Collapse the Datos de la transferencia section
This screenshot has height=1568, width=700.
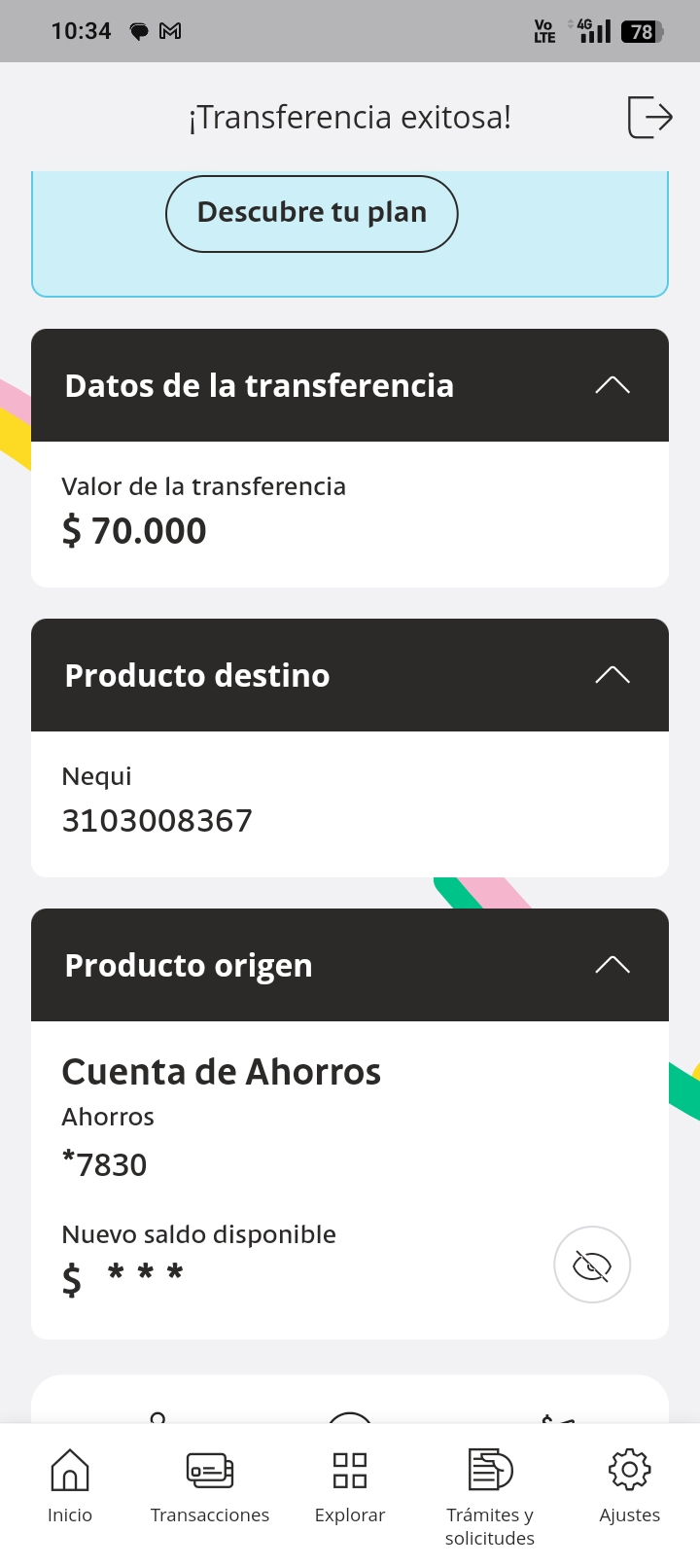tap(612, 385)
